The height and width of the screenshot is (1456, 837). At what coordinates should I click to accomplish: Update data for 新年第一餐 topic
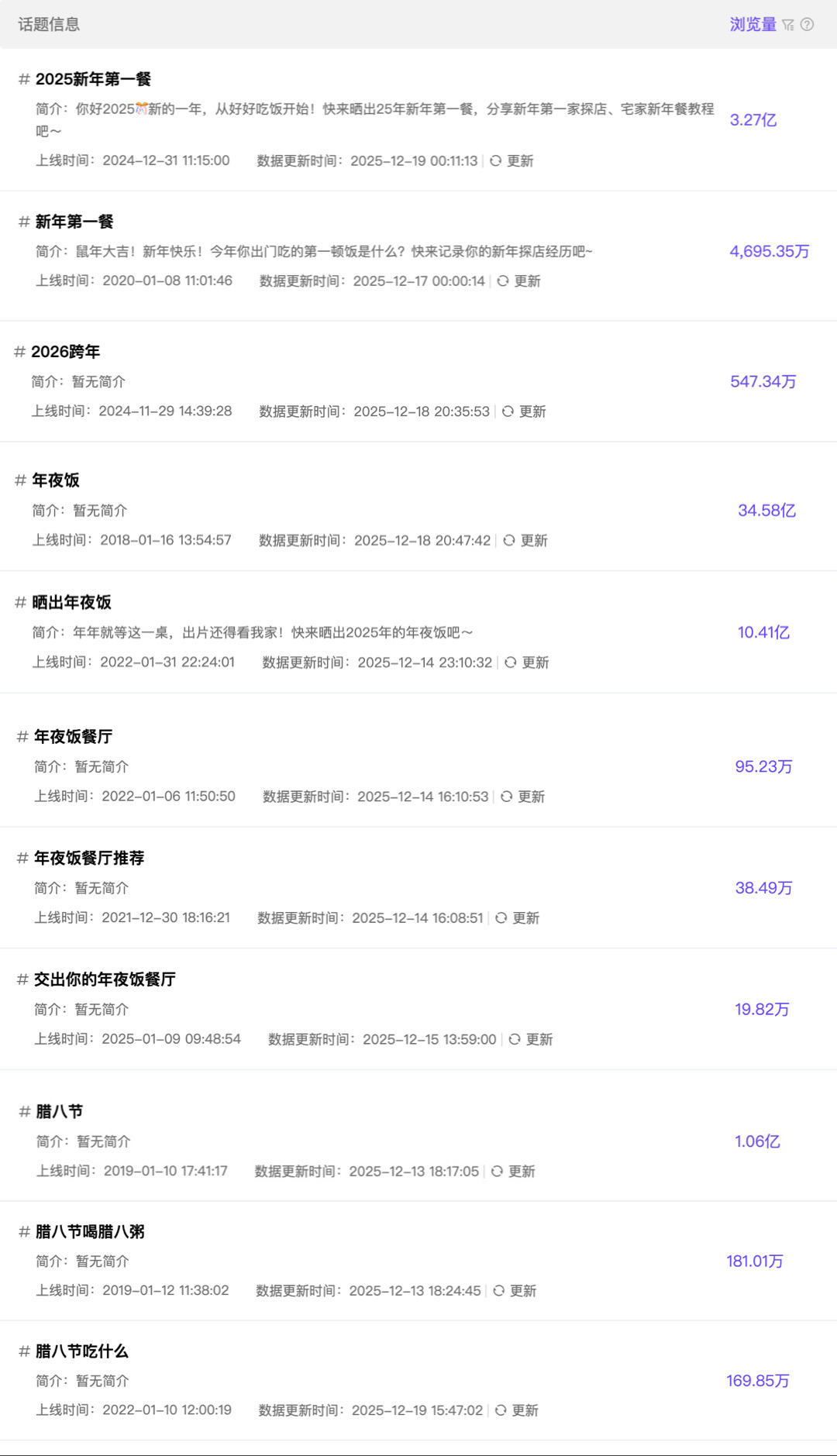(x=519, y=281)
